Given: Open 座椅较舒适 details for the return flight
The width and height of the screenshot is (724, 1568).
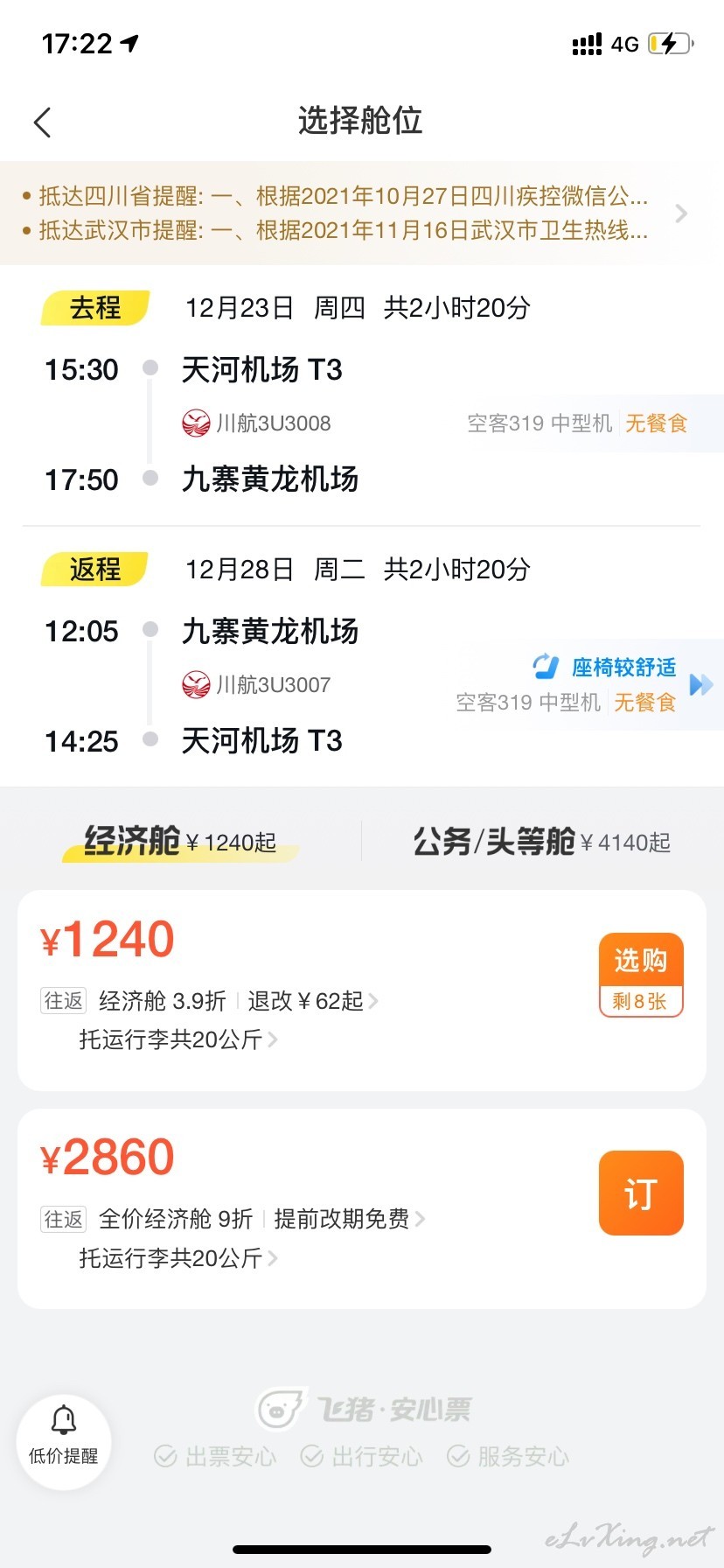Looking at the screenshot, I should pyautogui.click(x=623, y=668).
